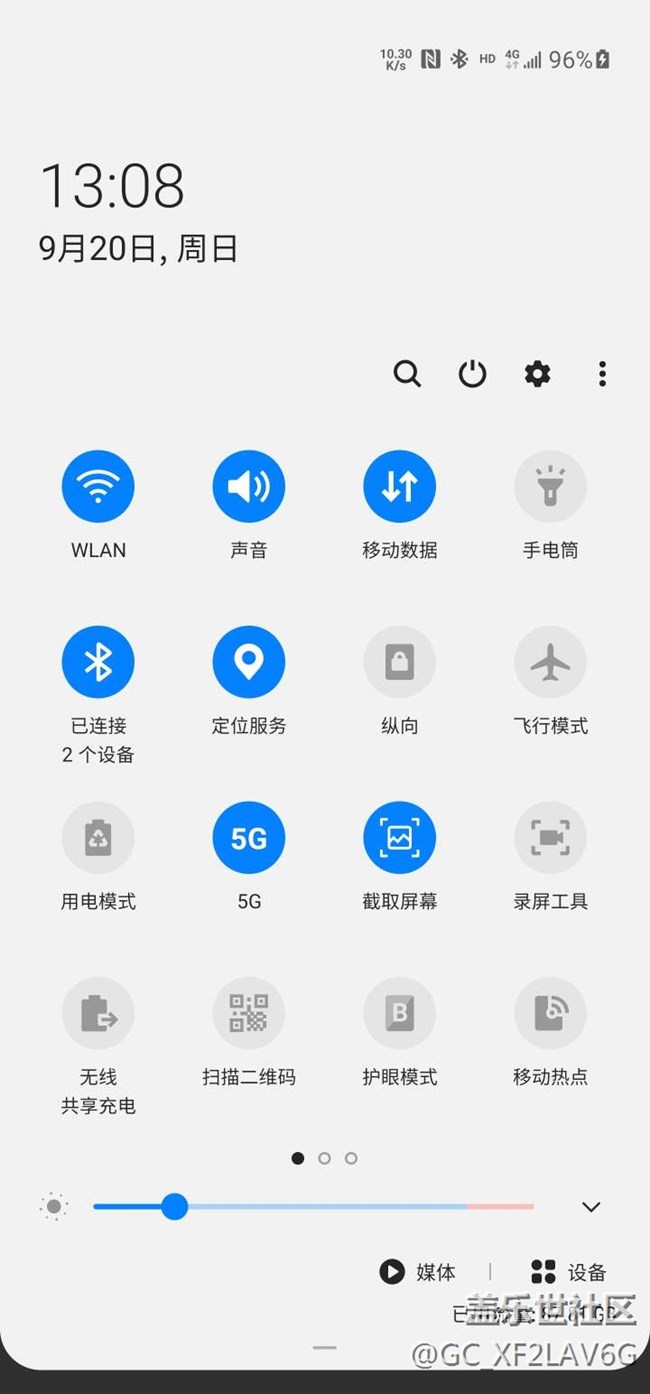The image size is (650, 1394).
Task: Enable 护眼模式 eye comfort mode
Action: coord(399,1013)
